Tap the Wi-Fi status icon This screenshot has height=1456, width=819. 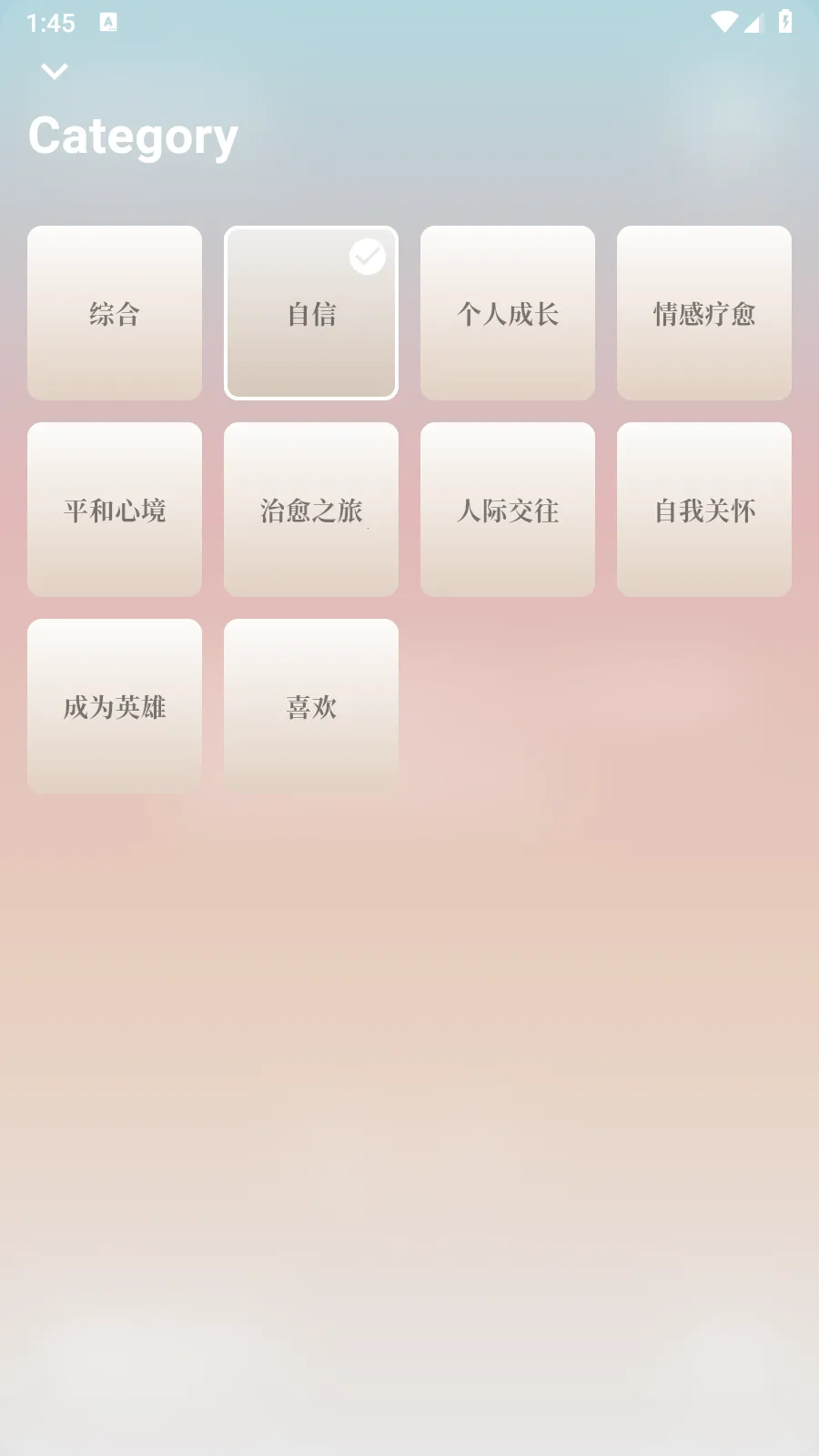coord(725,22)
